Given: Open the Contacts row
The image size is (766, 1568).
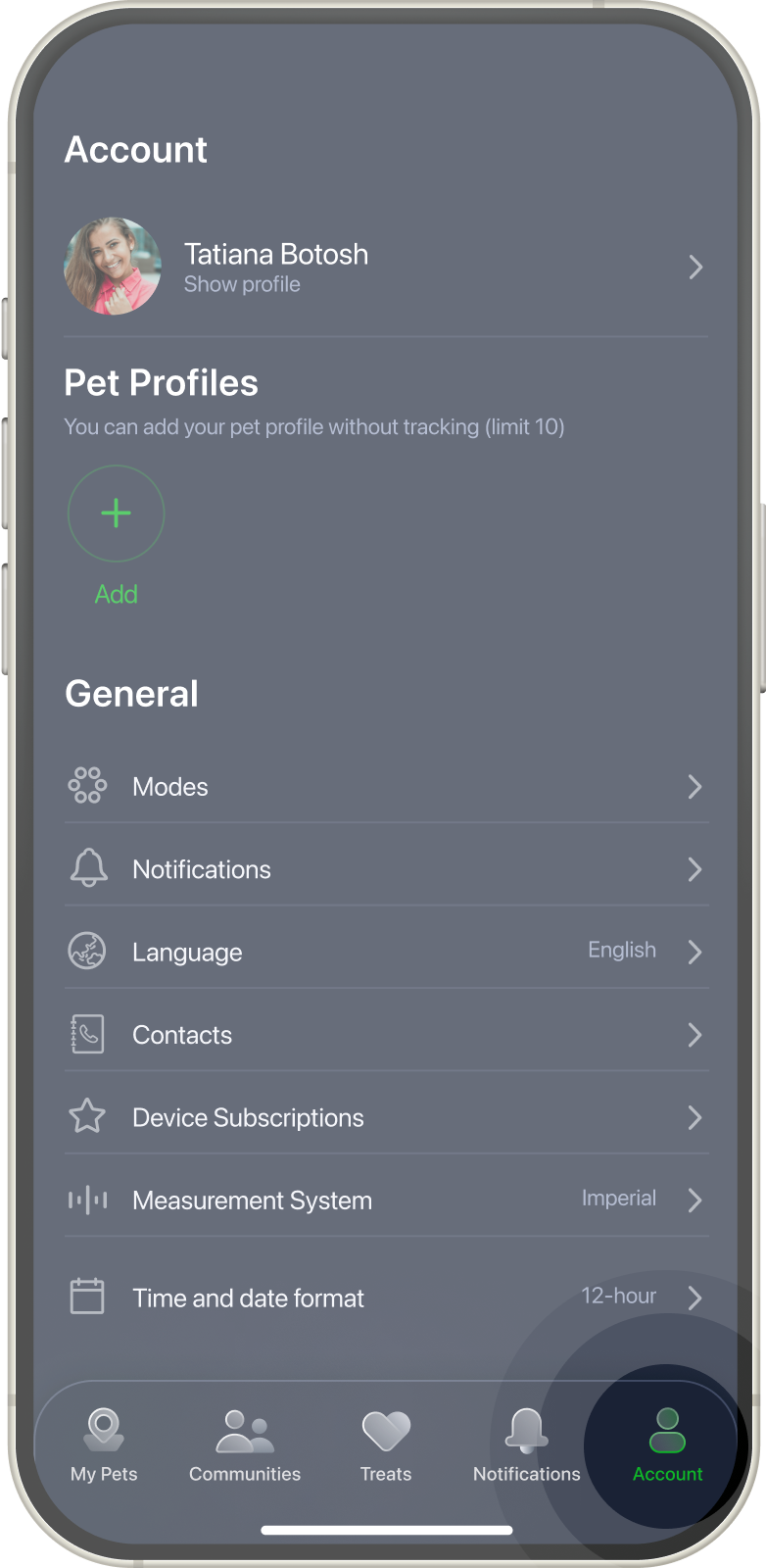Looking at the screenshot, I should pyautogui.click(x=385, y=1035).
